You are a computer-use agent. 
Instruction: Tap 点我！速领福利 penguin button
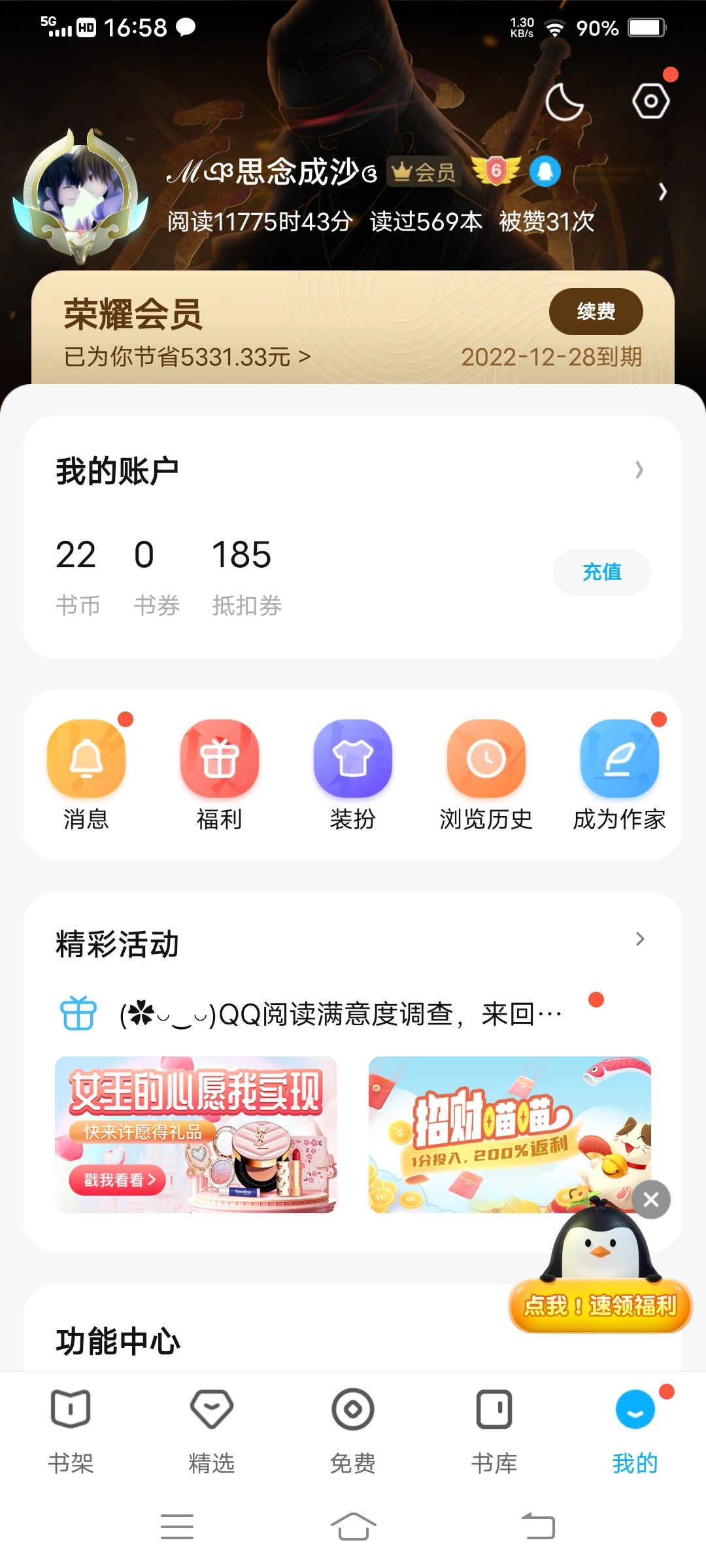click(599, 1305)
